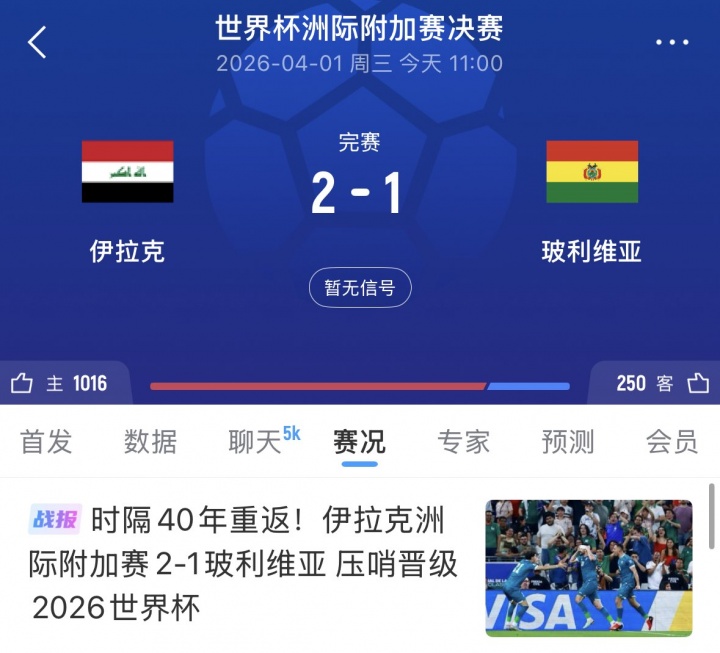Select the 赛况 match status tab
Image resolution: width=720 pixels, height=653 pixels.
point(359,442)
